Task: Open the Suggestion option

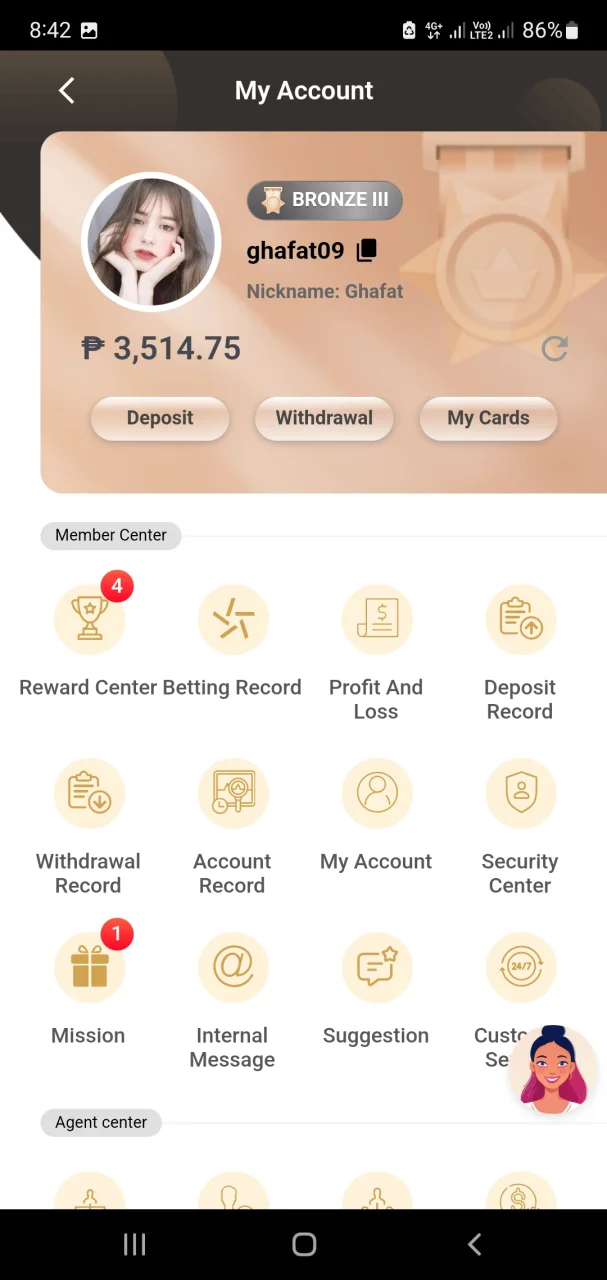Action: pos(376,969)
